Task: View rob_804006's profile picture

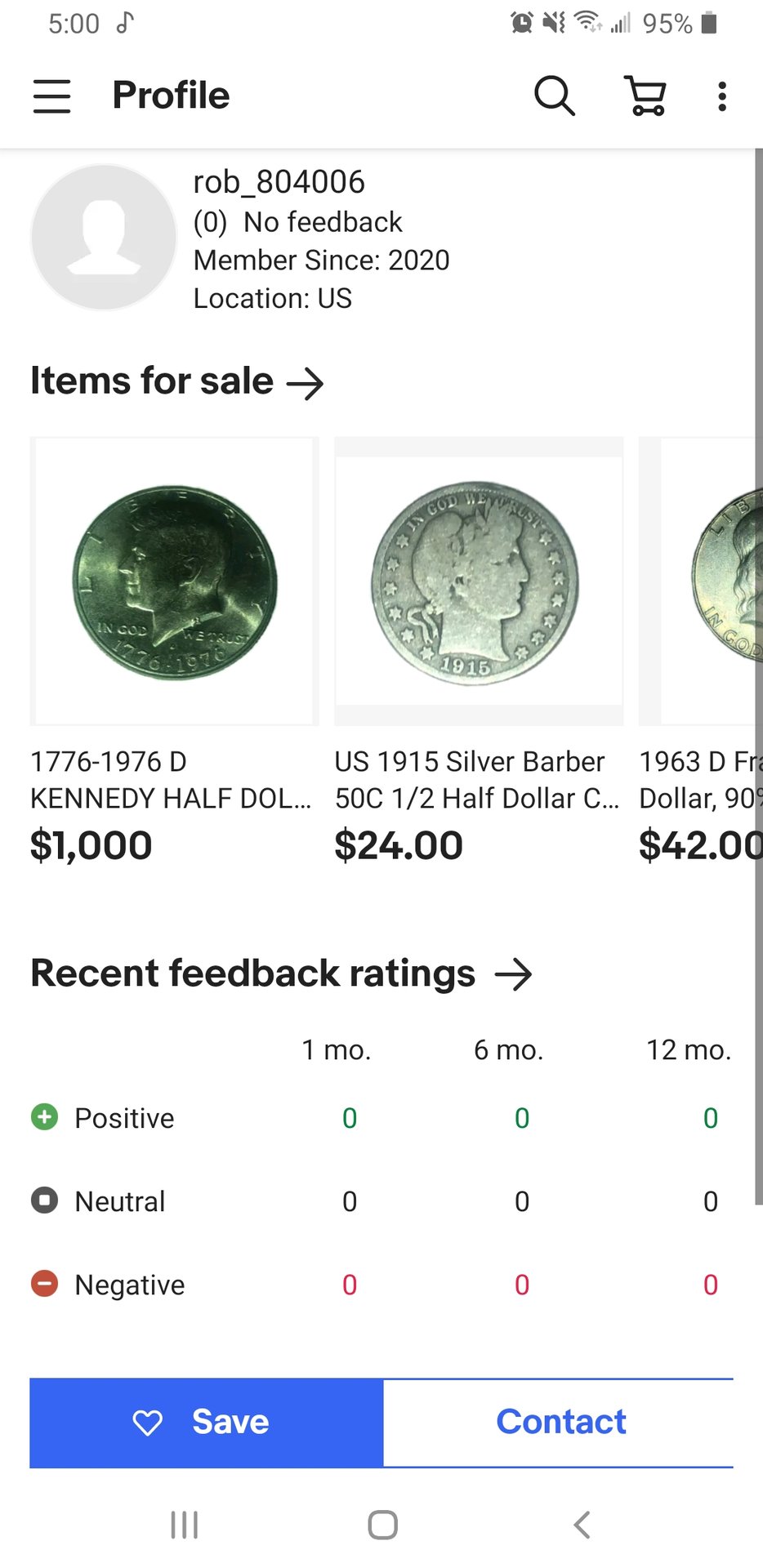Action: point(104,238)
